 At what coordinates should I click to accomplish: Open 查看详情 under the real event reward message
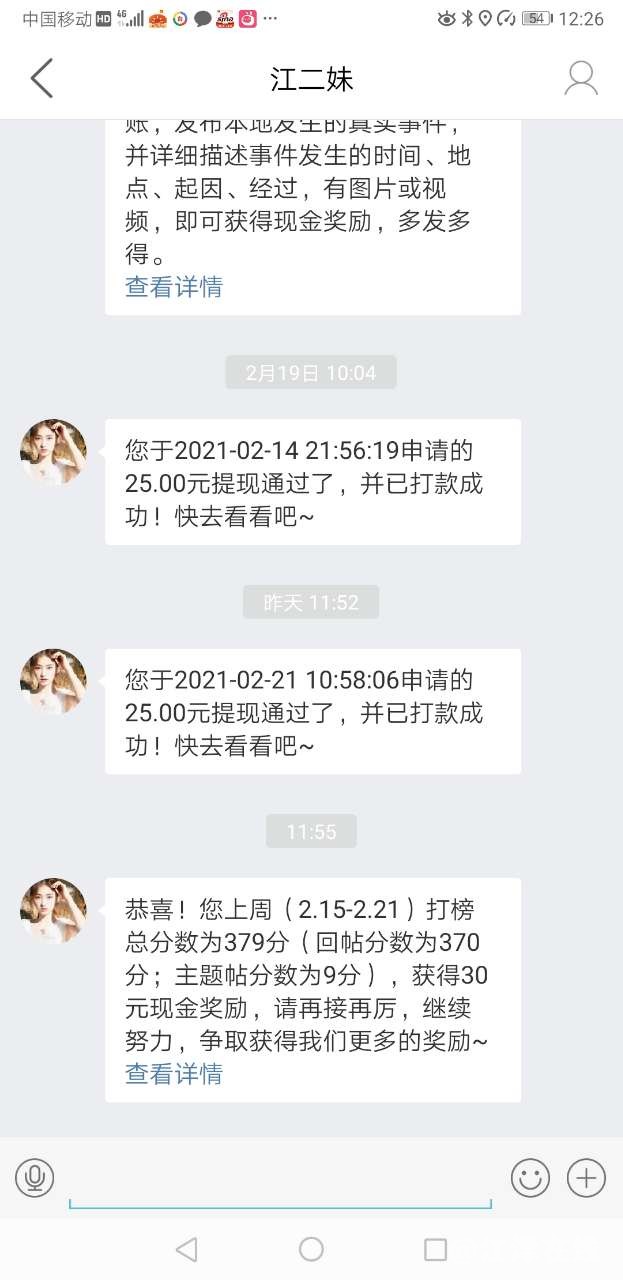tap(173, 287)
